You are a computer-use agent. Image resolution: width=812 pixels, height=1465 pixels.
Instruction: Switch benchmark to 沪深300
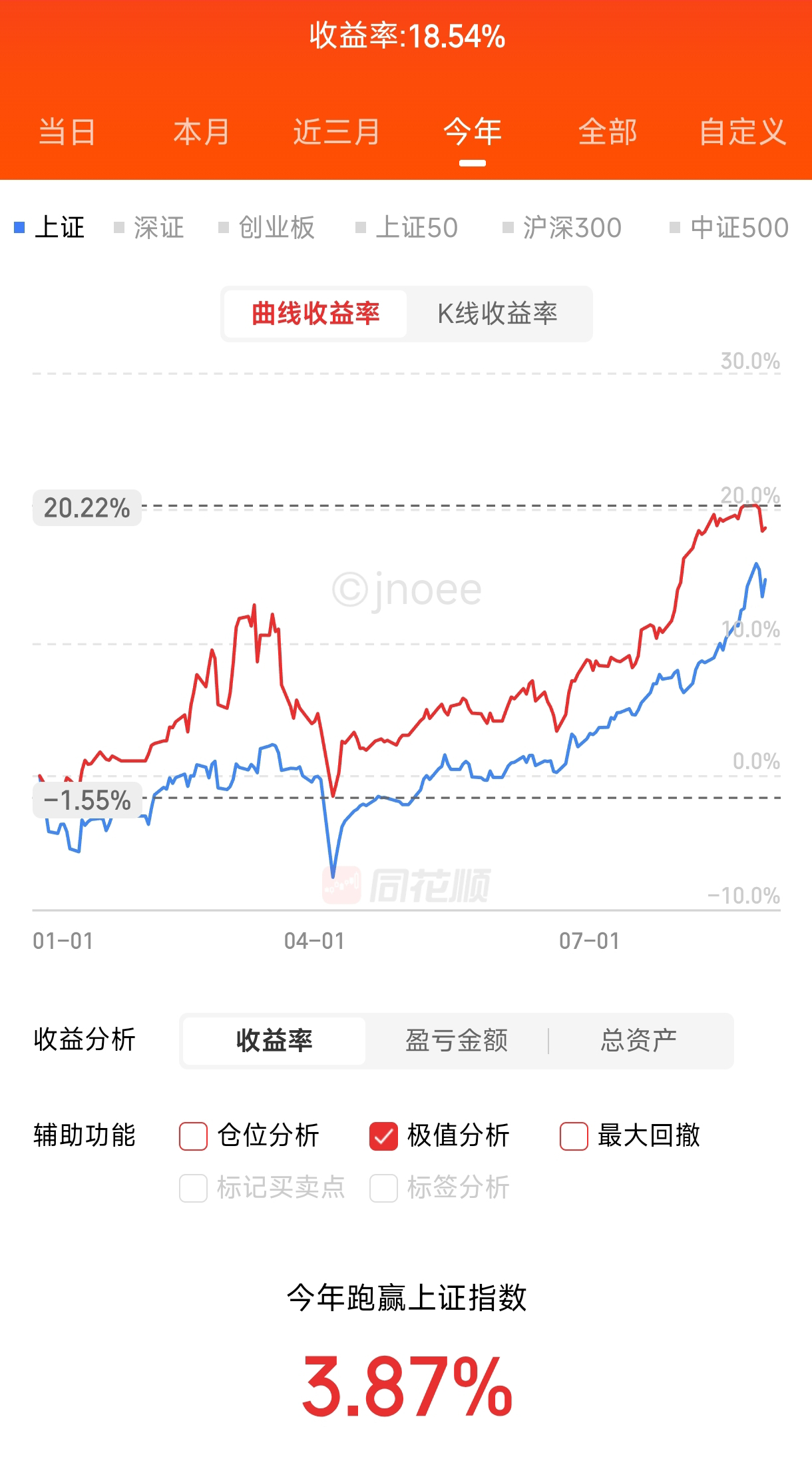coord(562,228)
